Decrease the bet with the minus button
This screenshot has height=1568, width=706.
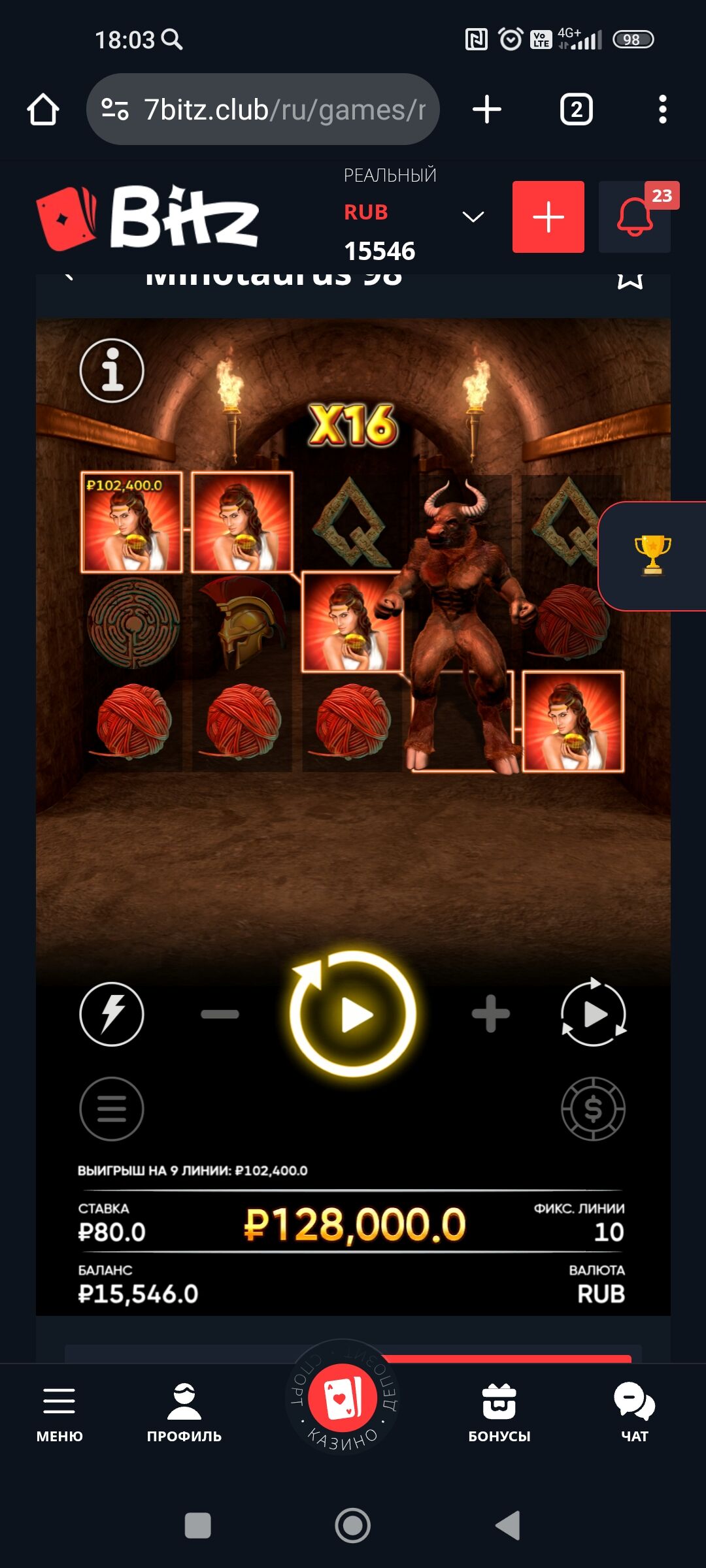click(220, 1014)
